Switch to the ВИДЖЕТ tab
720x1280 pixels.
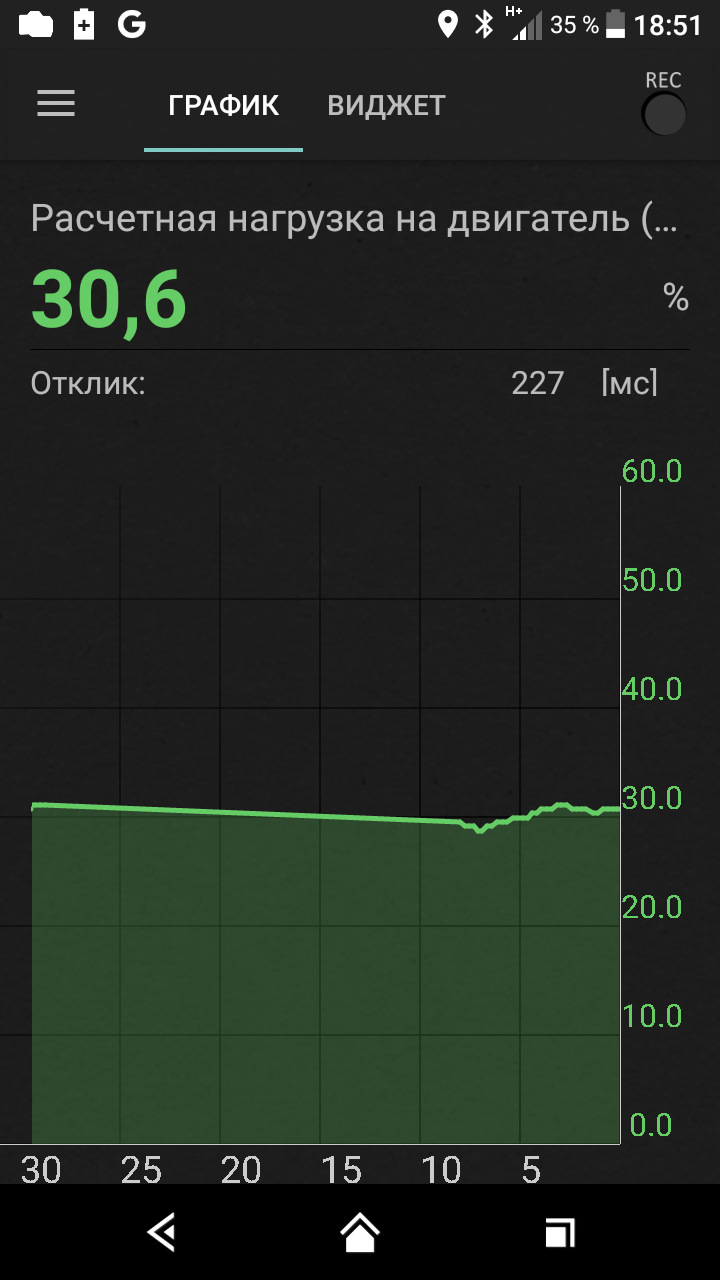[x=386, y=105]
